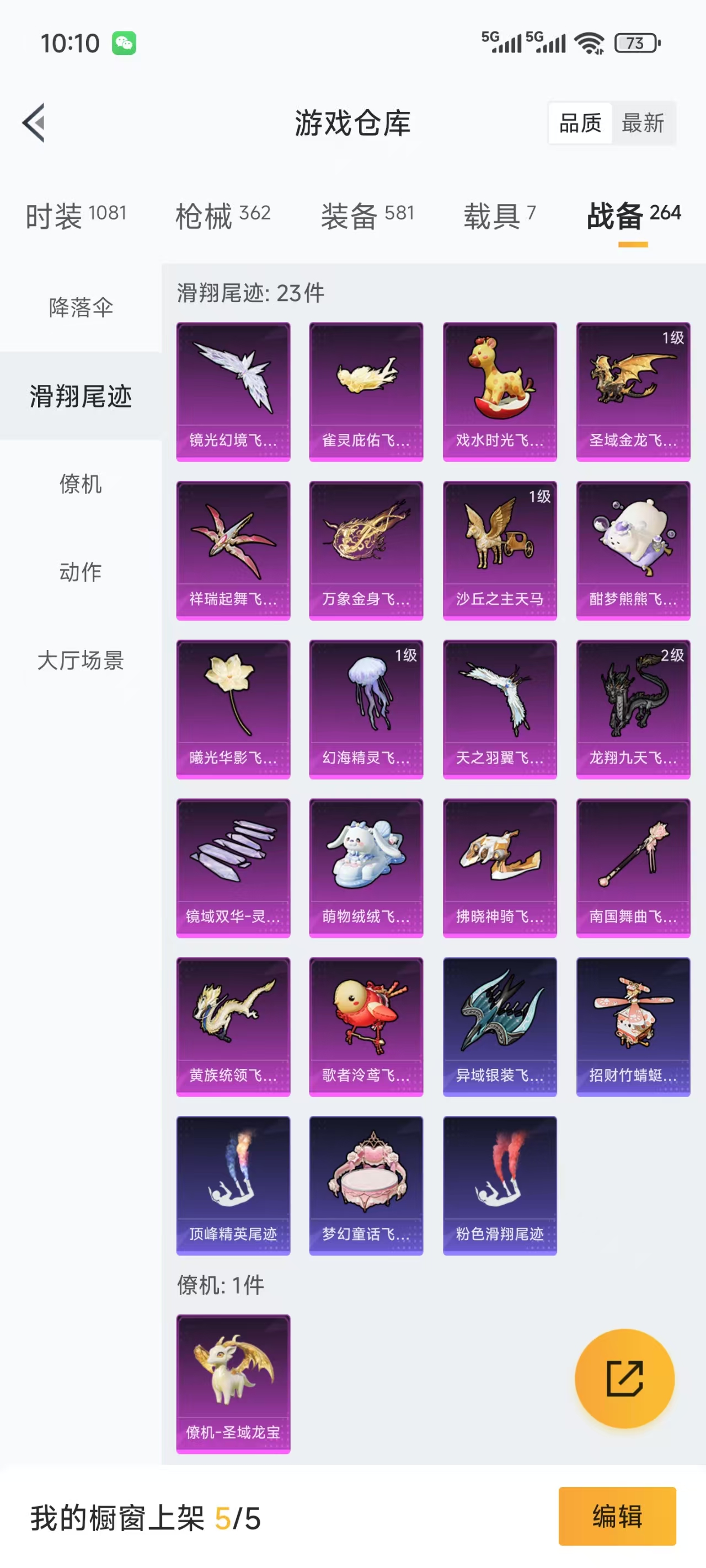Image resolution: width=706 pixels, height=1568 pixels.
Task: Open the 龙翔九天飞 item card
Action: pos(632,709)
